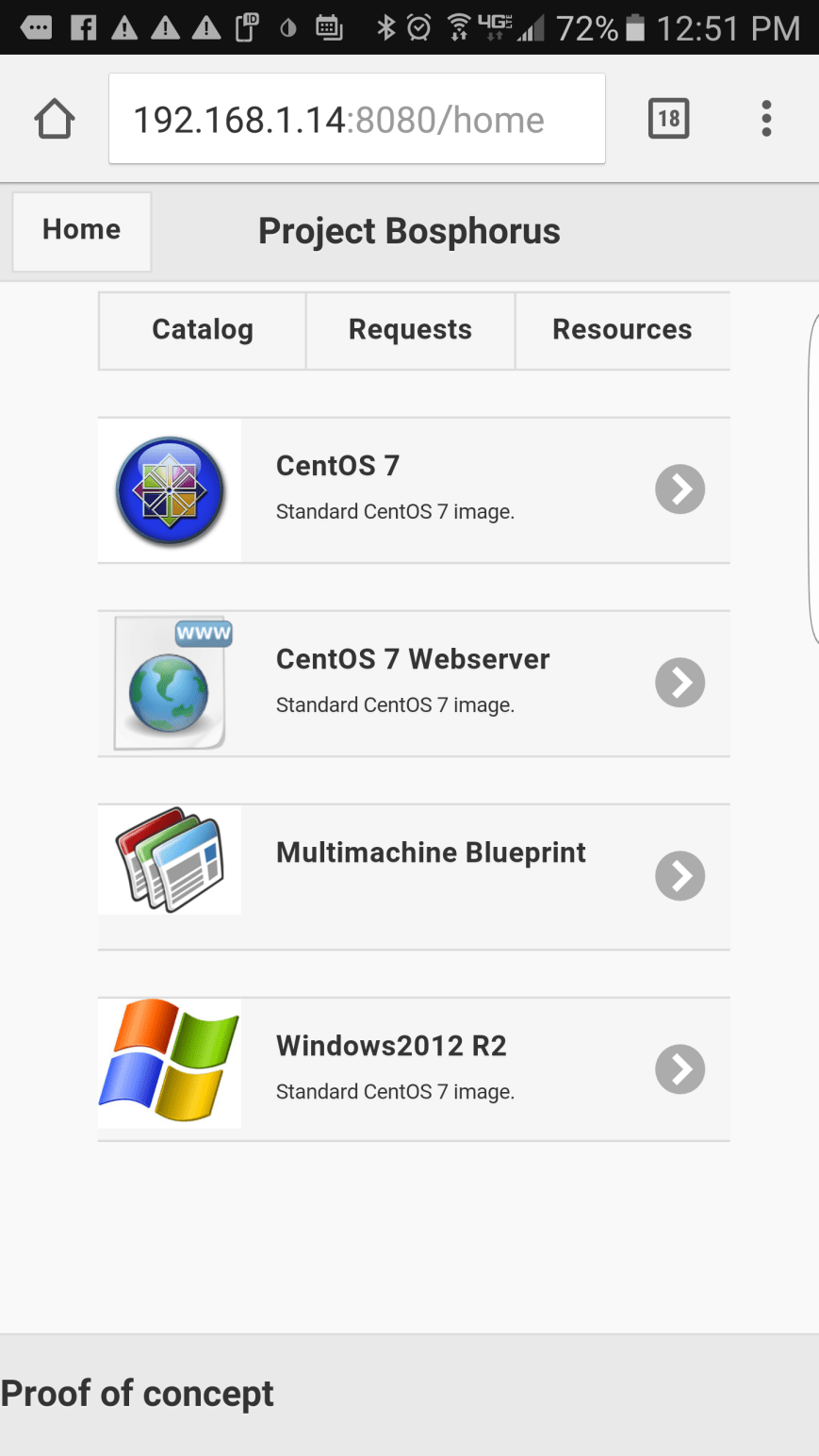The height and width of the screenshot is (1456, 819).
Task: Select the Catalog tab
Action: tap(202, 330)
